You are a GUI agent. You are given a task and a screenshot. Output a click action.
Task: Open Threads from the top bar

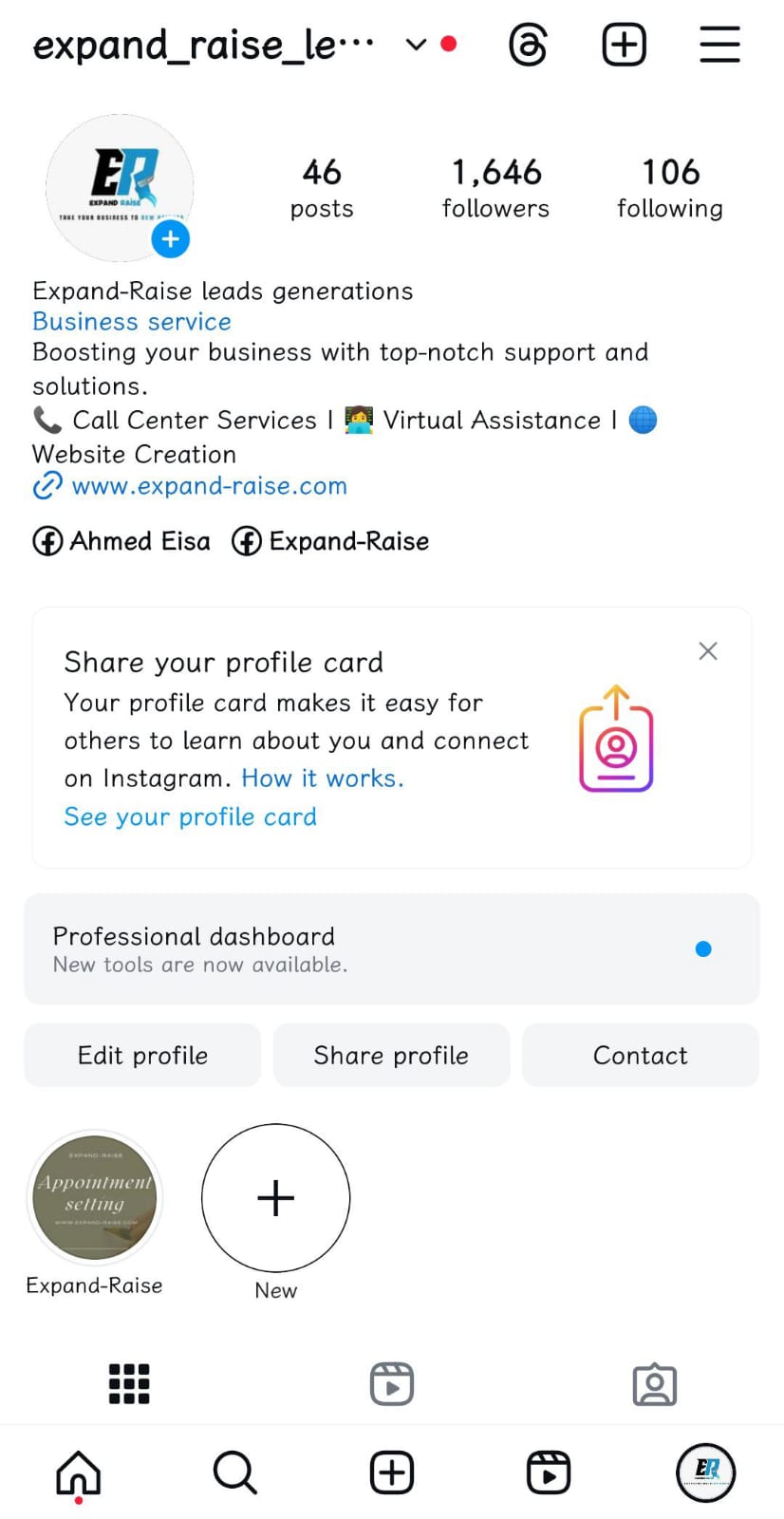click(x=528, y=45)
